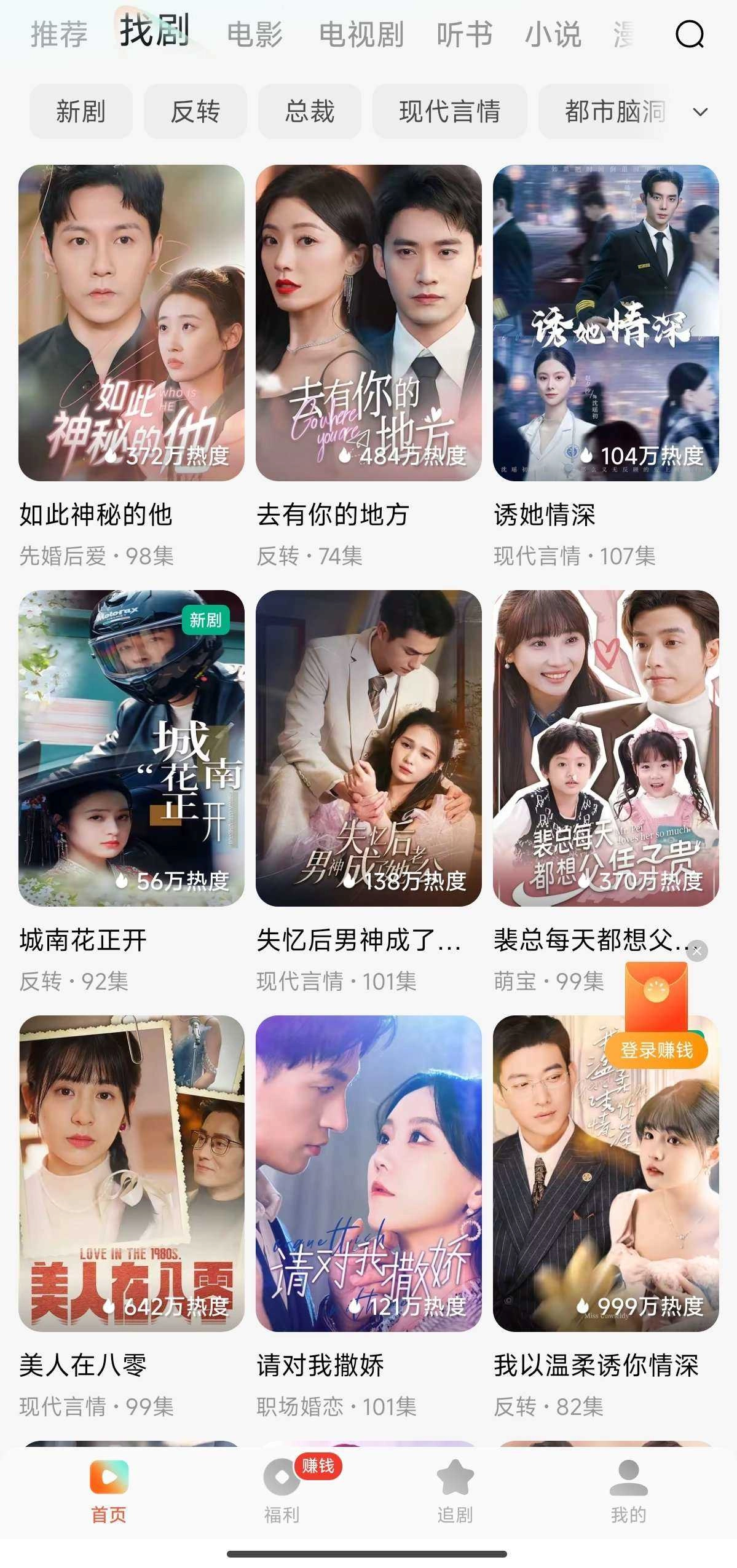This screenshot has height=1568, width=737.
Task: Dismiss the floating red envelope
Action: (x=697, y=951)
